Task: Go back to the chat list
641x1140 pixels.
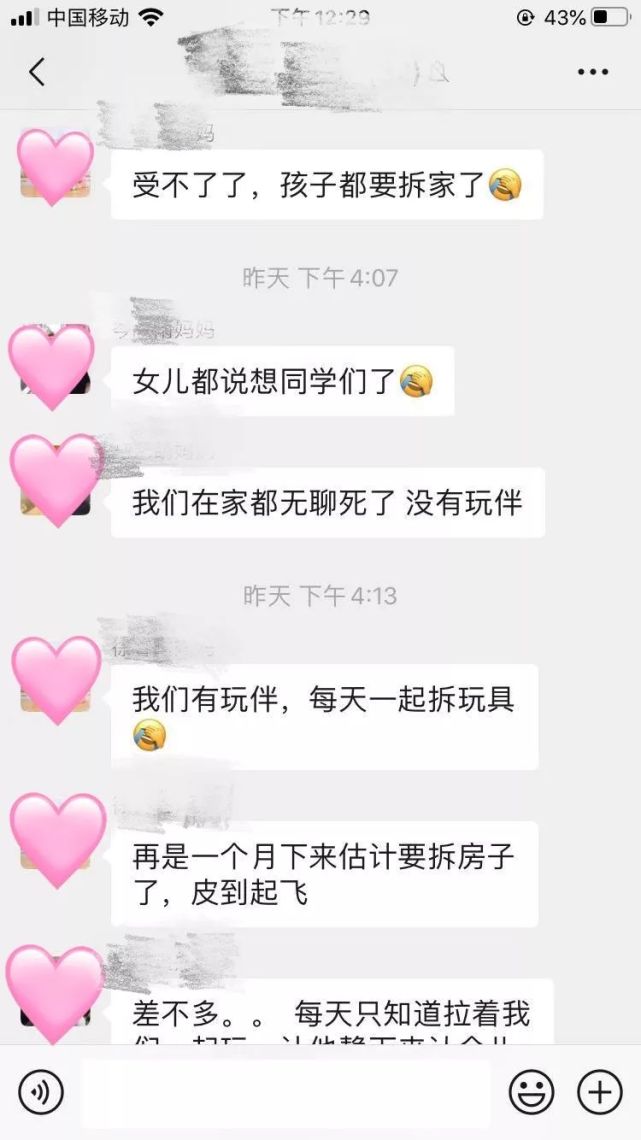Action: 37,72
